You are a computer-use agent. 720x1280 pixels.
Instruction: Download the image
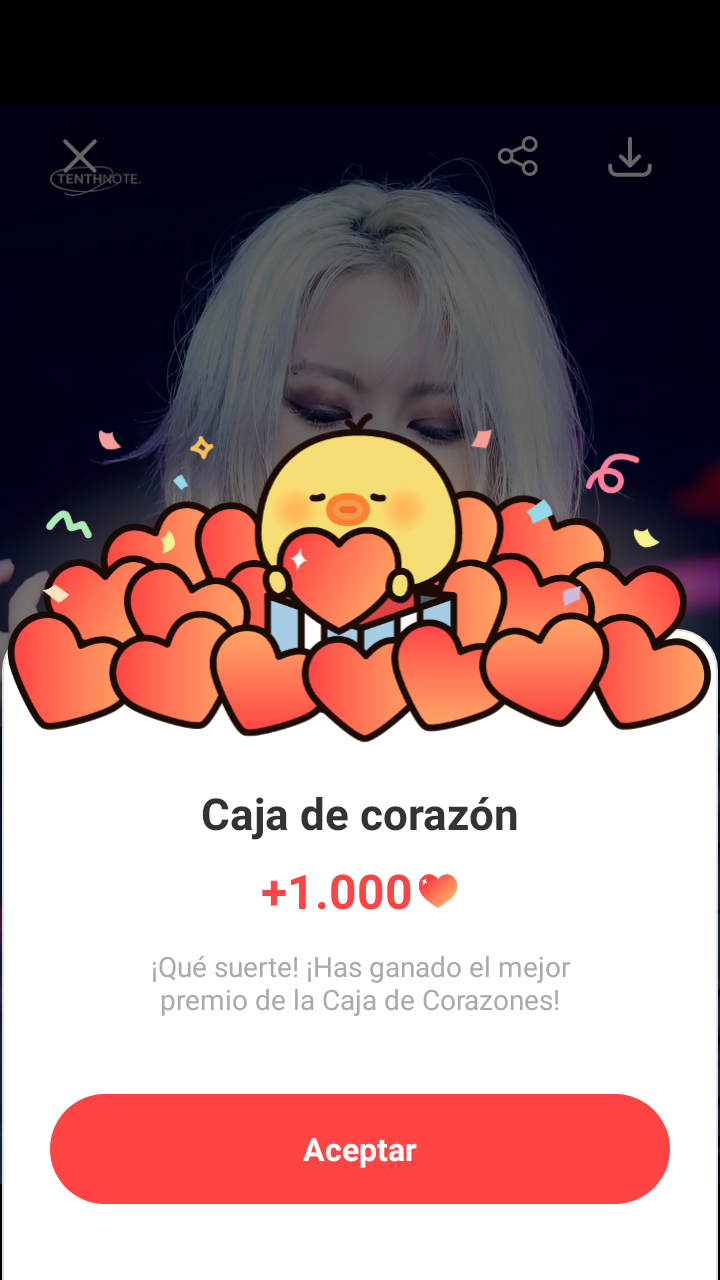tap(630, 157)
